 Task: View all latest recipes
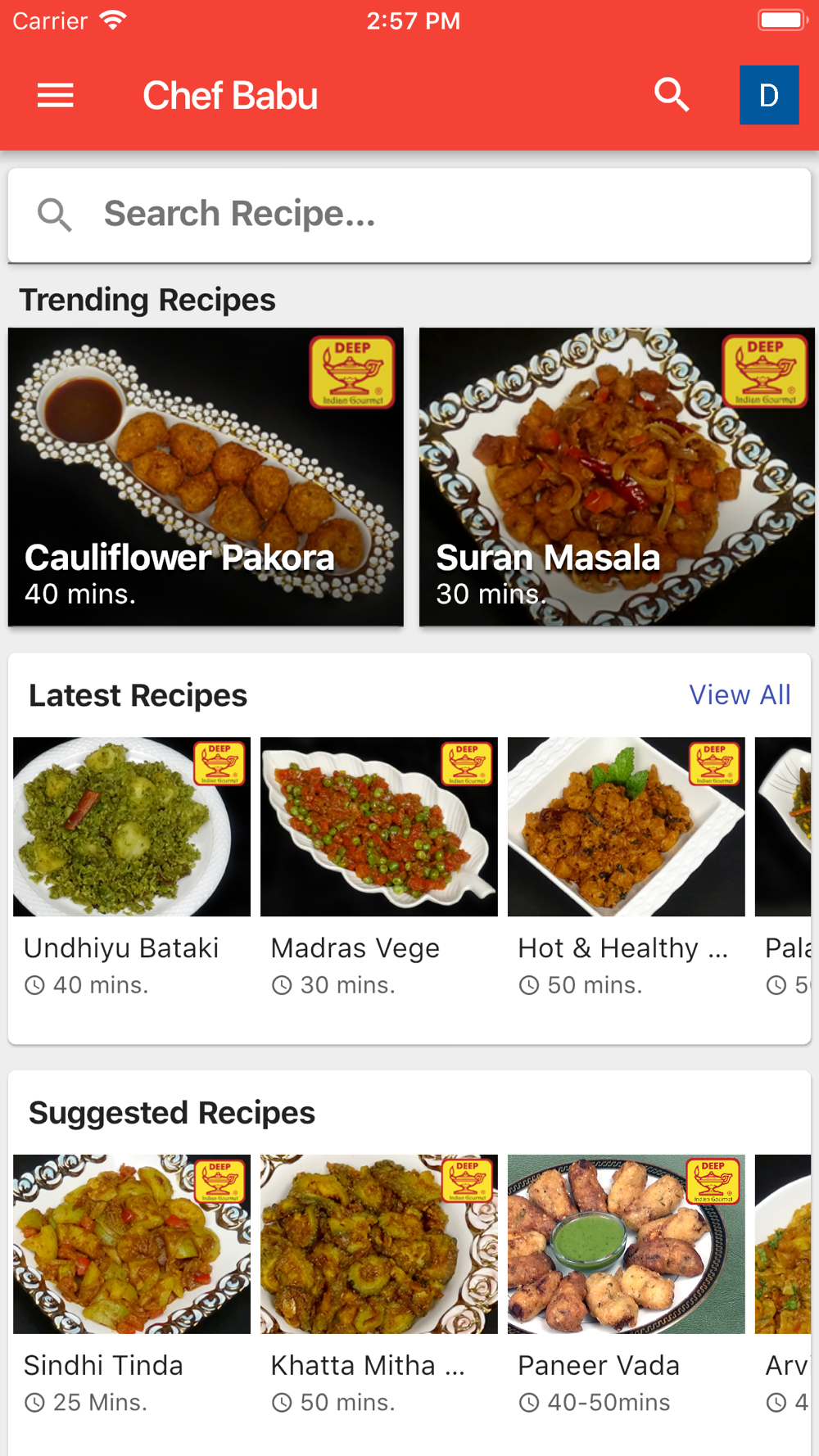pyautogui.click(x=740, y=694)
